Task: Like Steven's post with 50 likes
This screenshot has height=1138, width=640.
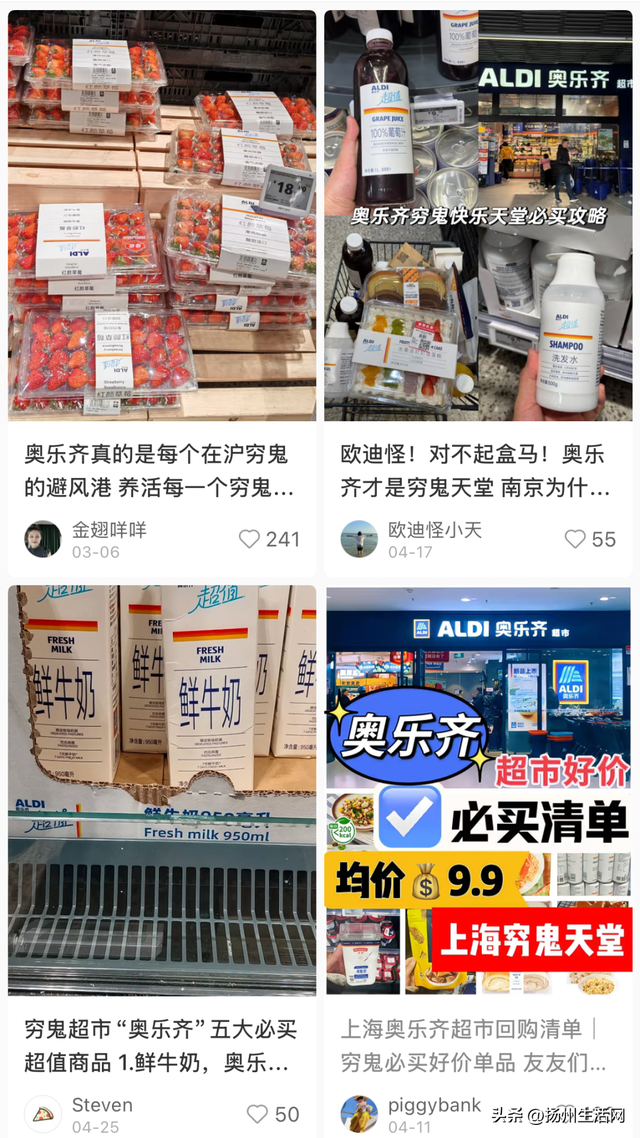Action: point(258,1114)
